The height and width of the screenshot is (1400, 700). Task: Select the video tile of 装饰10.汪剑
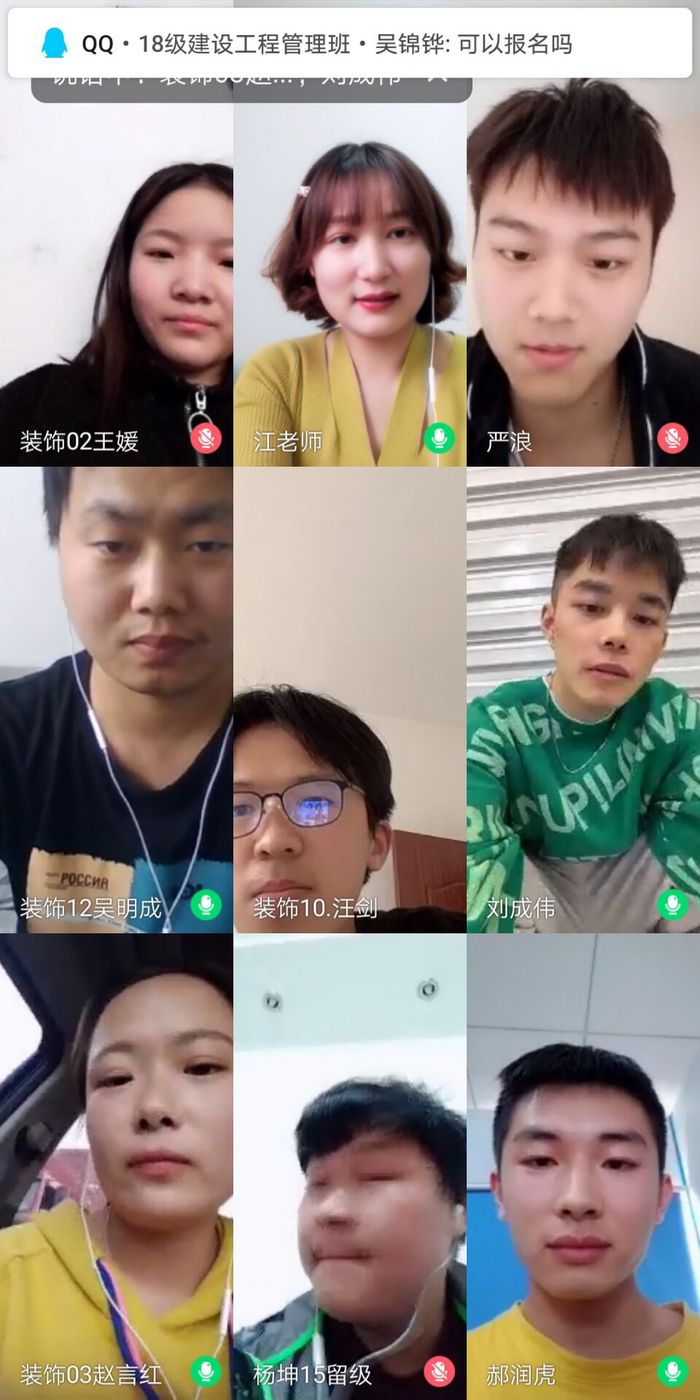[x=350, y=700]
